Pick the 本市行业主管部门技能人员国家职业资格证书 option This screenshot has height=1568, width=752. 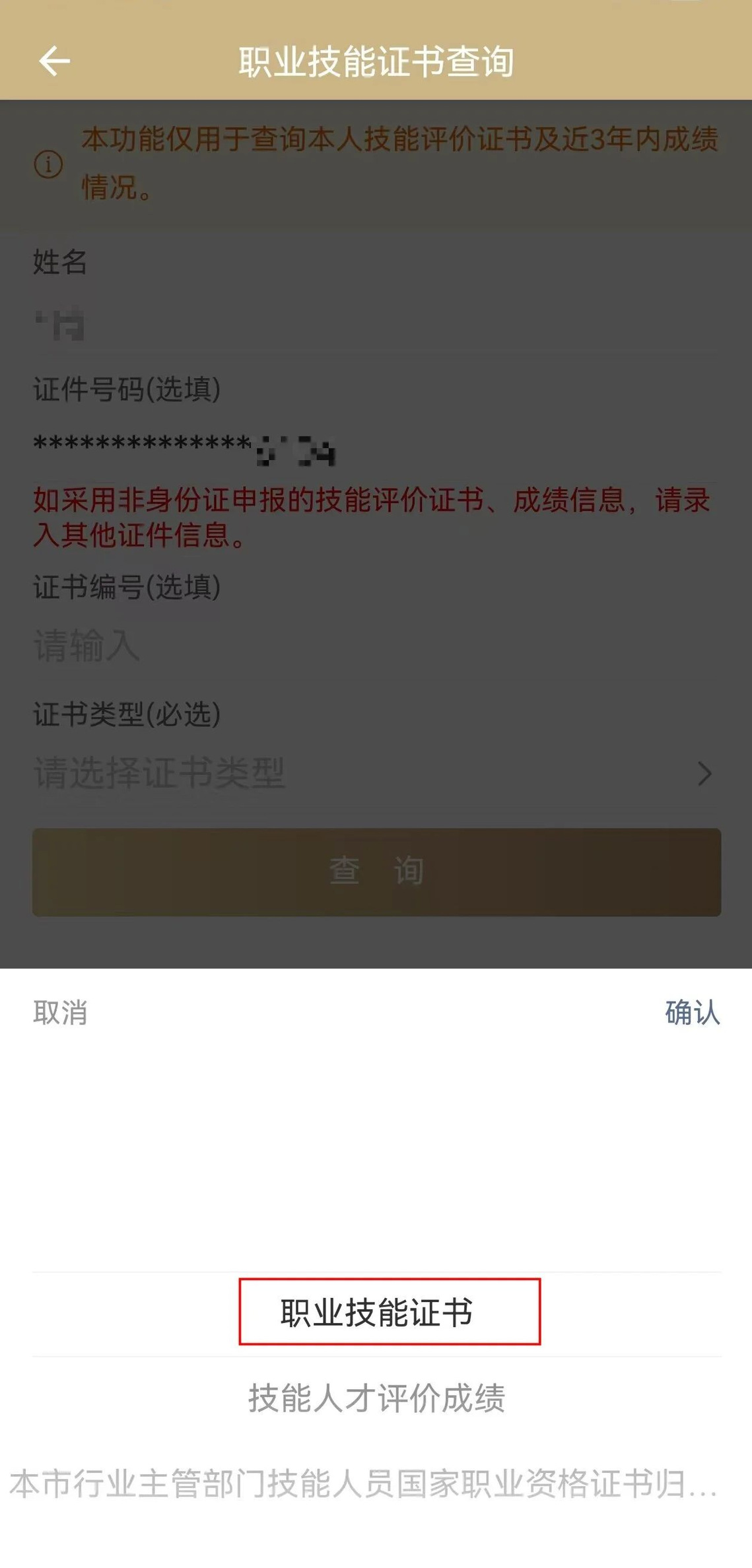tap(363, 1483)
